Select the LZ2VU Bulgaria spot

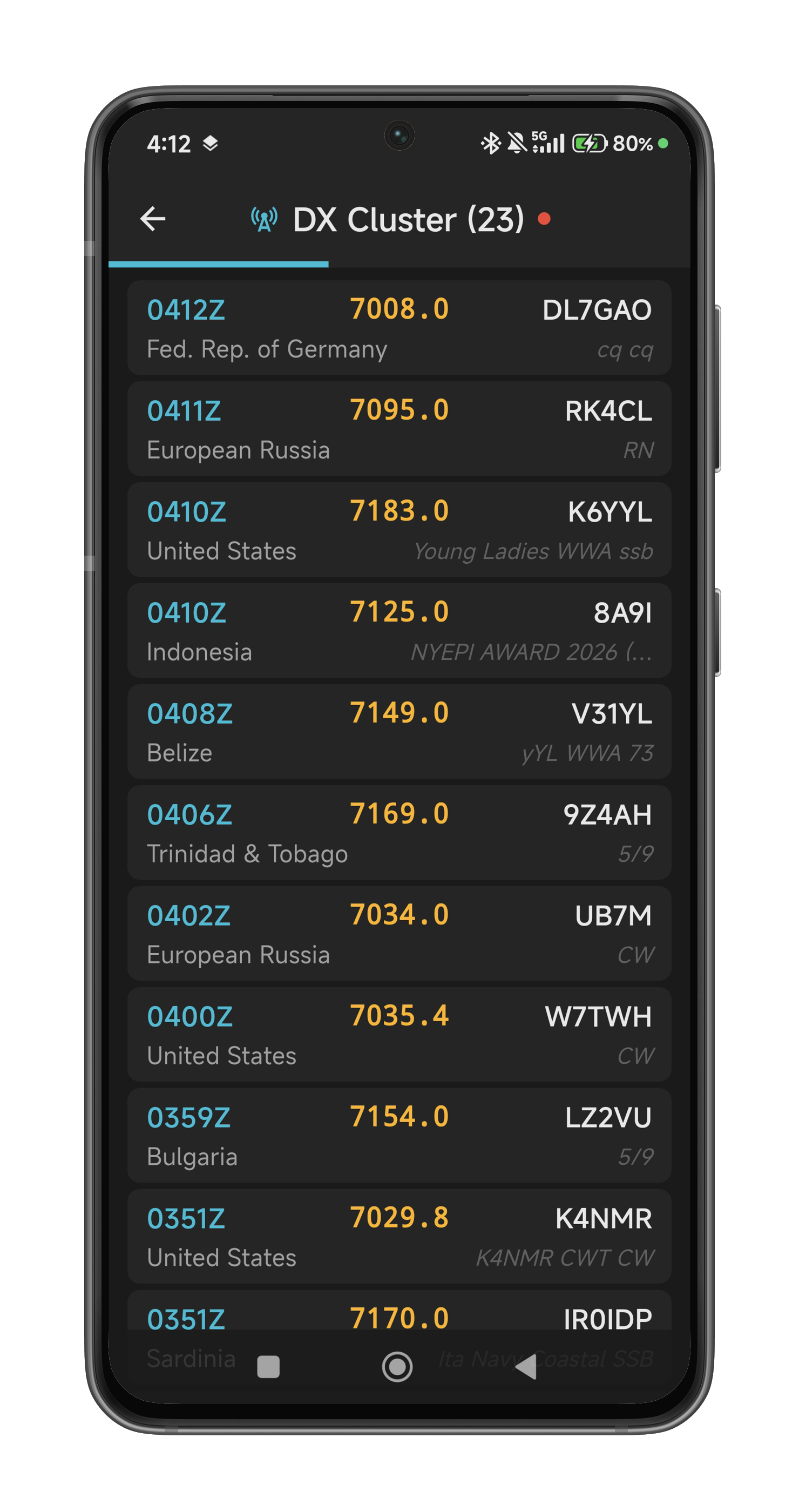(x=399, y=1135)
